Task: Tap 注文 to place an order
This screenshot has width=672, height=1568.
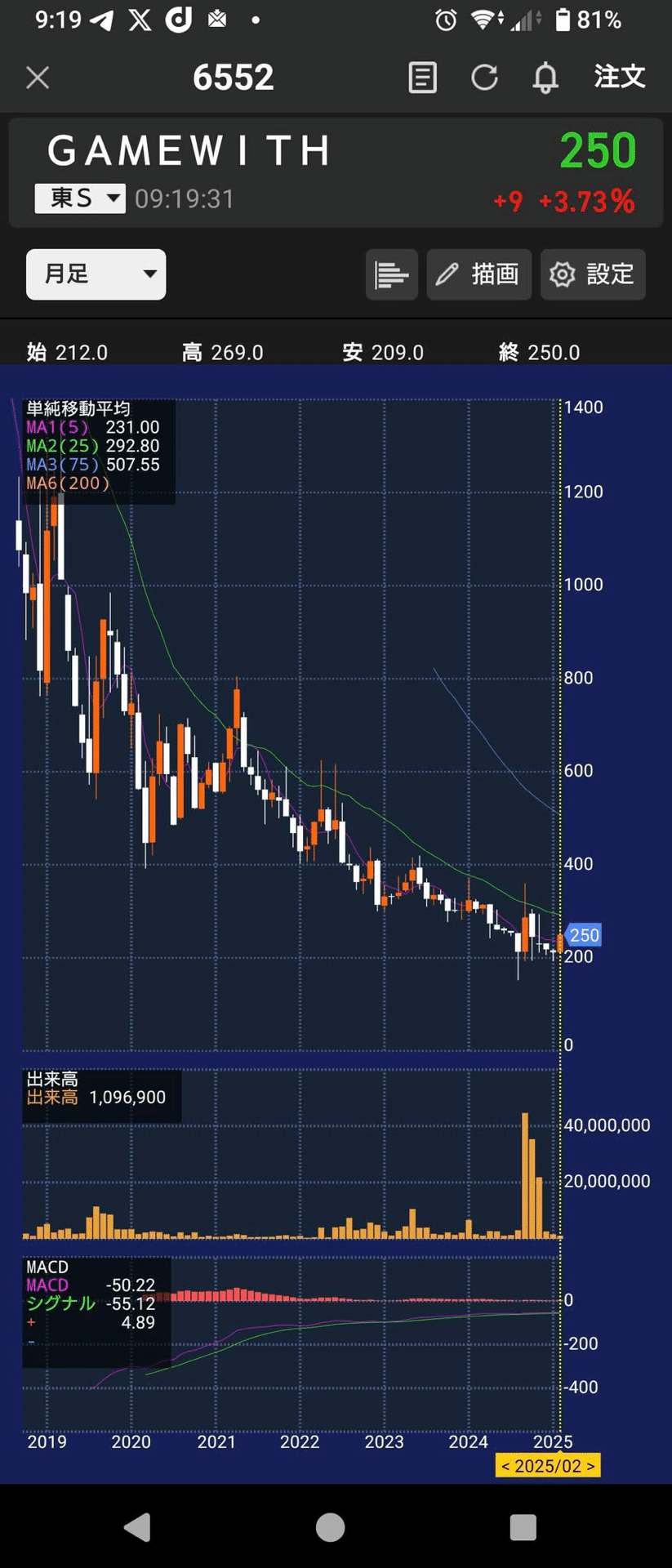Action: pyautogui.click(x=620, y=78)
